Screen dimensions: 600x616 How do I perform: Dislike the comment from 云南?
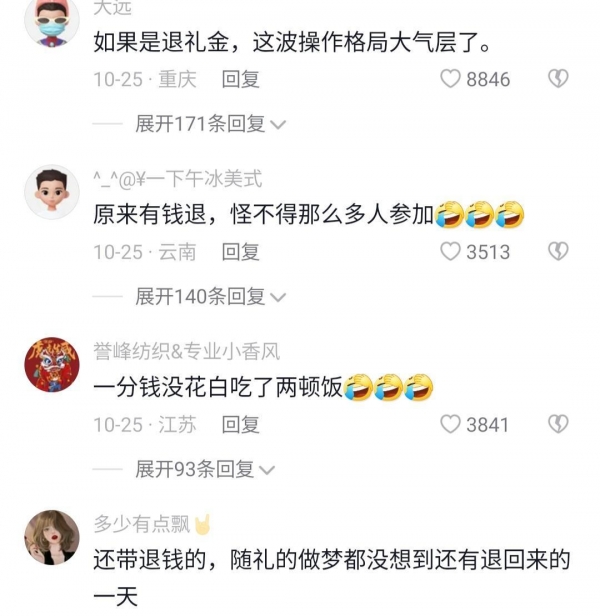(x=558, y=252)
